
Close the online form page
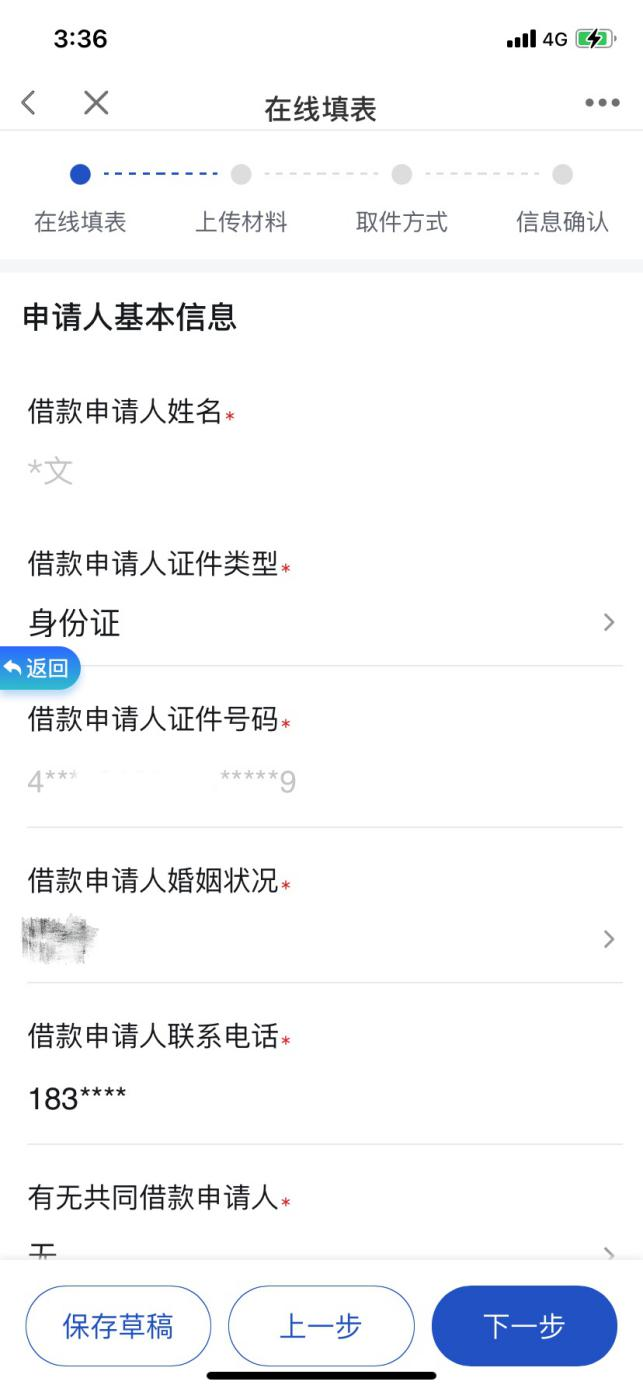click(96, 102)
